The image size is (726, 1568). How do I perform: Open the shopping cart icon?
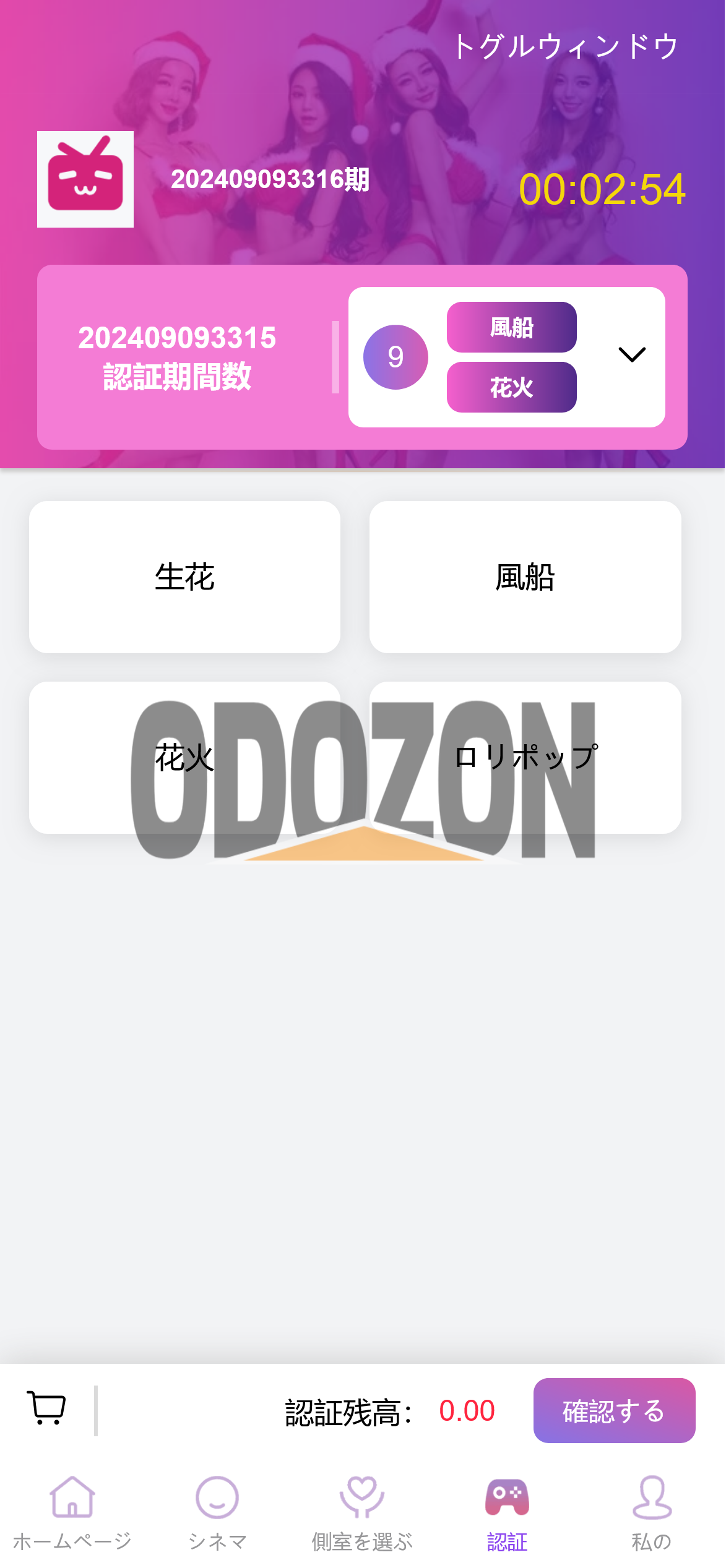[46, 1408]
